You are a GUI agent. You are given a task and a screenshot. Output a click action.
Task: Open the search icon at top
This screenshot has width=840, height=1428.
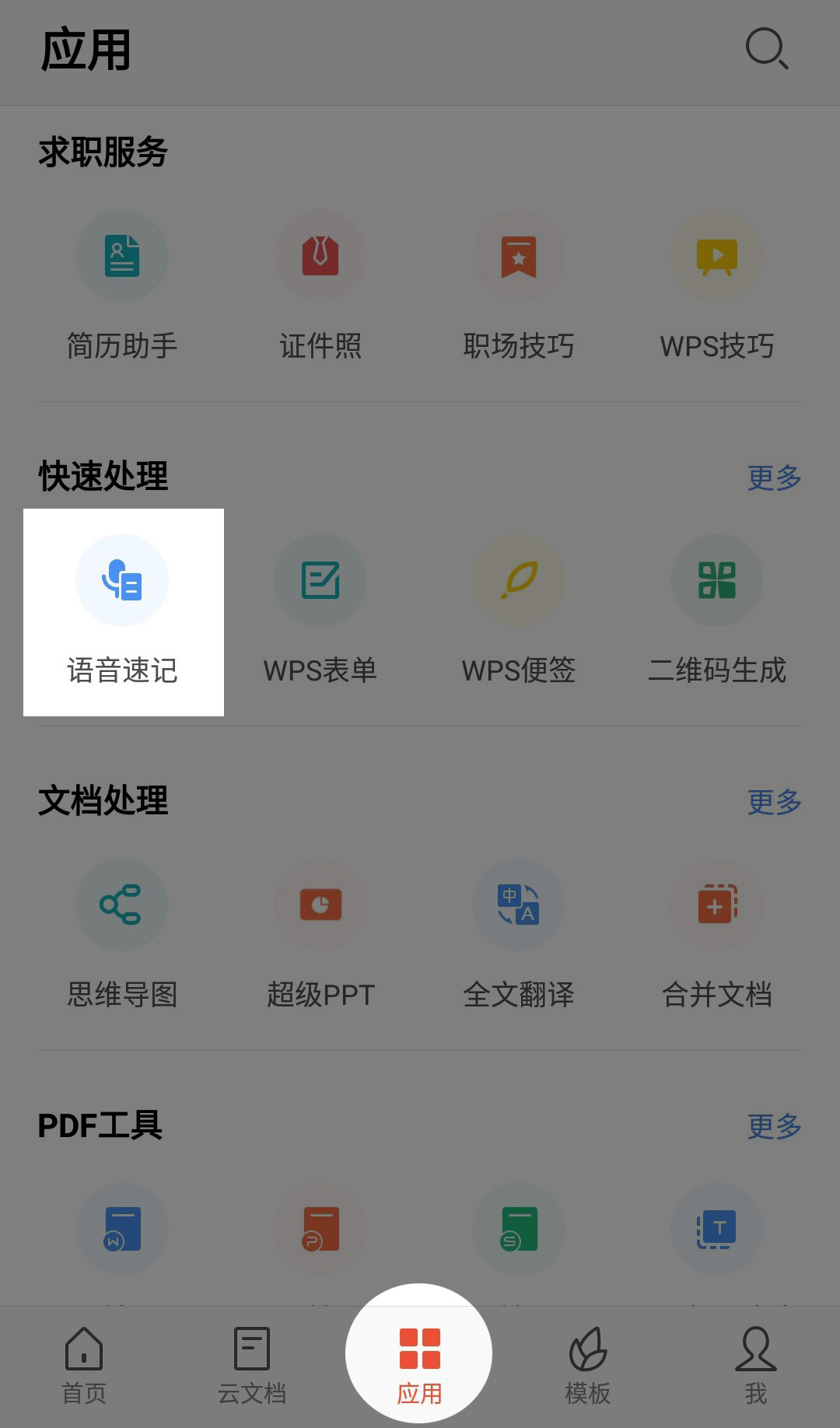767,49
